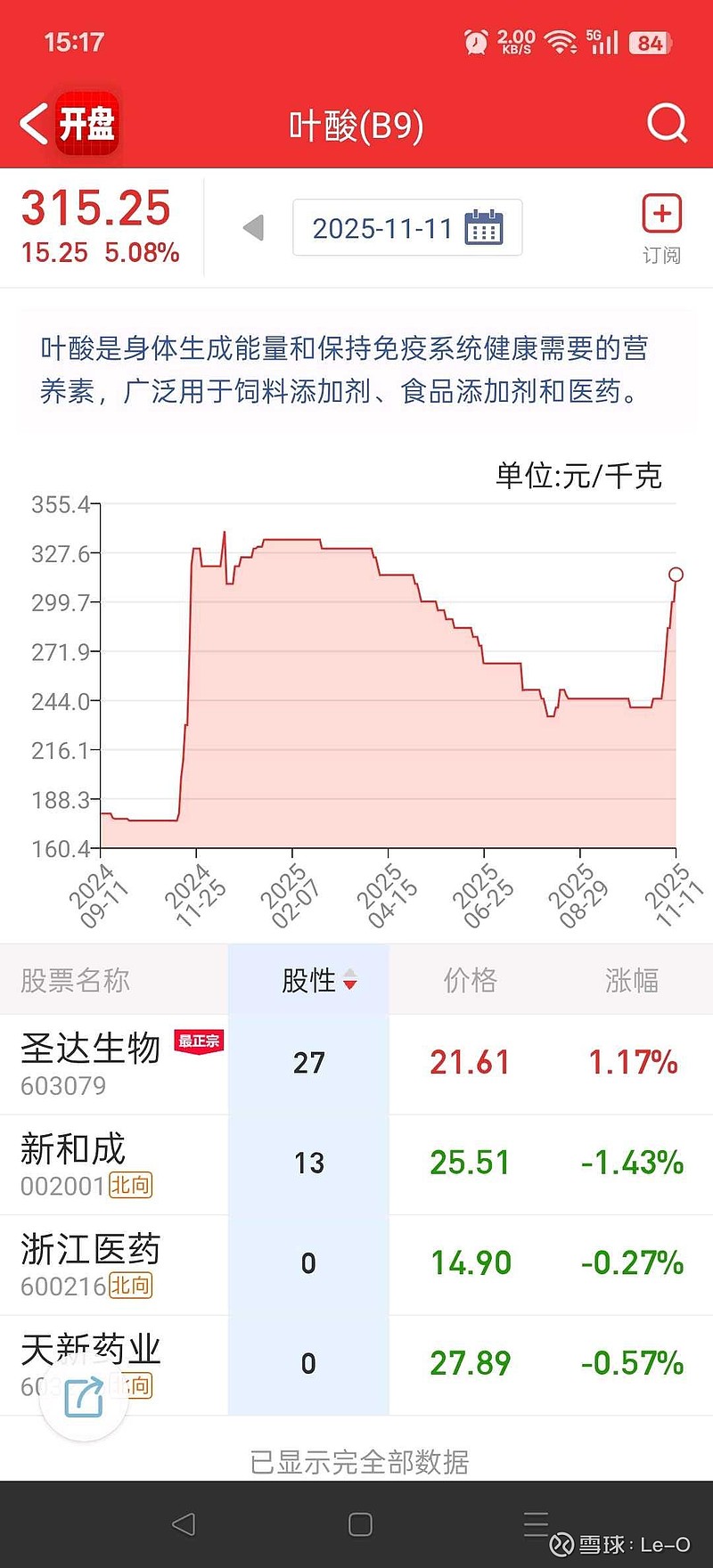The width and height of the screenshot is (713, 1568).
Task: Open the 天新药业 stock row
Action: point(356,1366)
